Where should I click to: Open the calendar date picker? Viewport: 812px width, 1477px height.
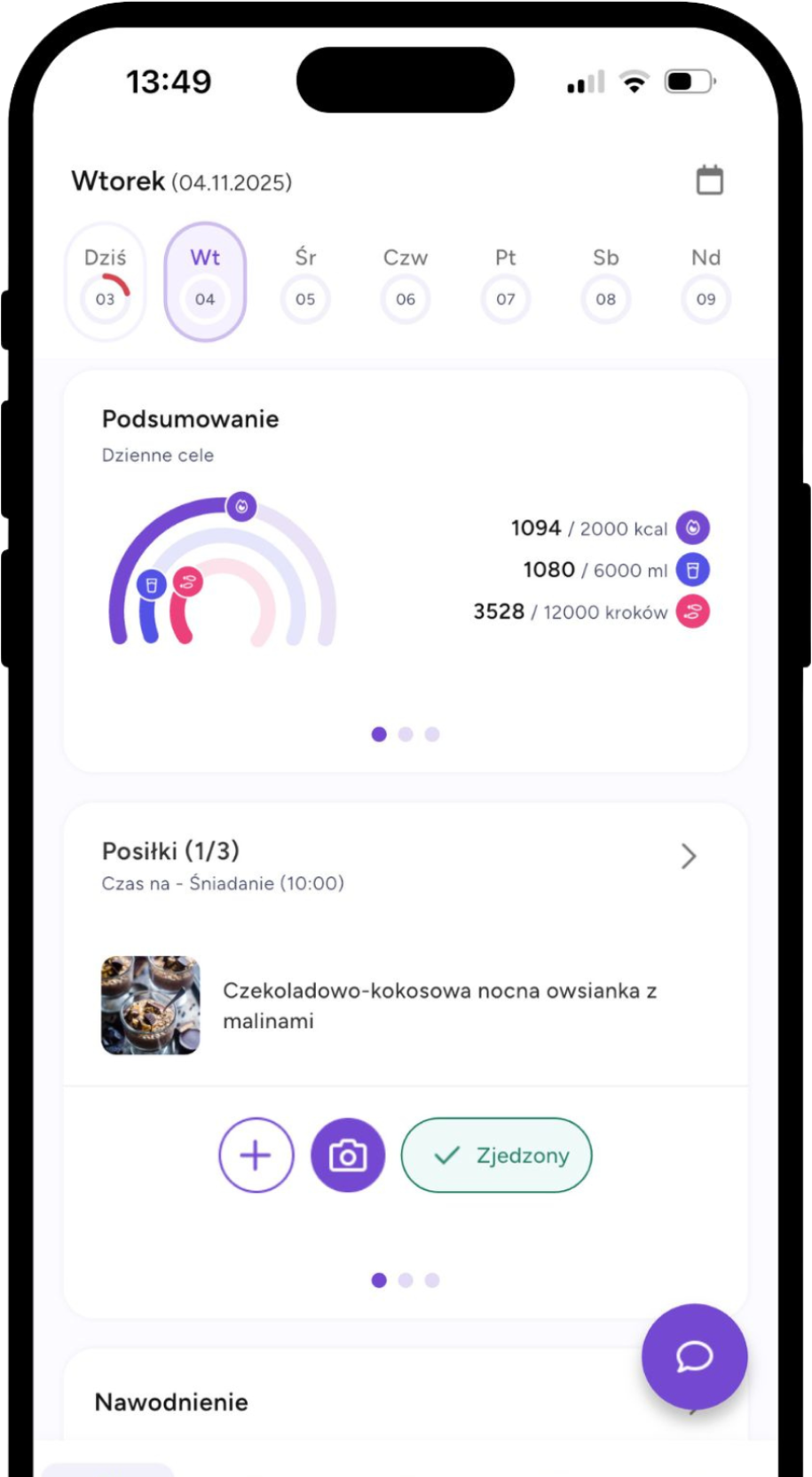pyautogui.click(x=709, y=180)
